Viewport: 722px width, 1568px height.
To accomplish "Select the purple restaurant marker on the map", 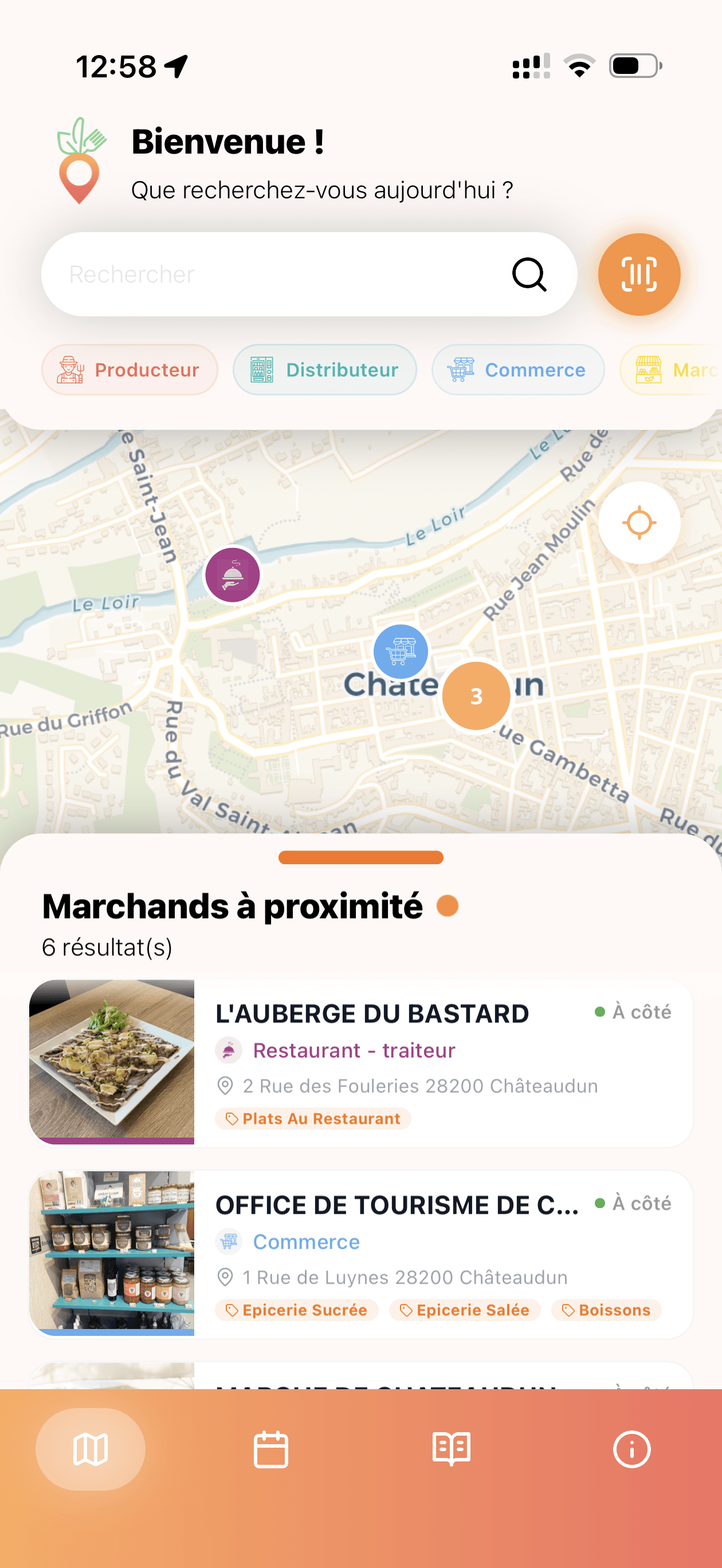I will 233,574.
